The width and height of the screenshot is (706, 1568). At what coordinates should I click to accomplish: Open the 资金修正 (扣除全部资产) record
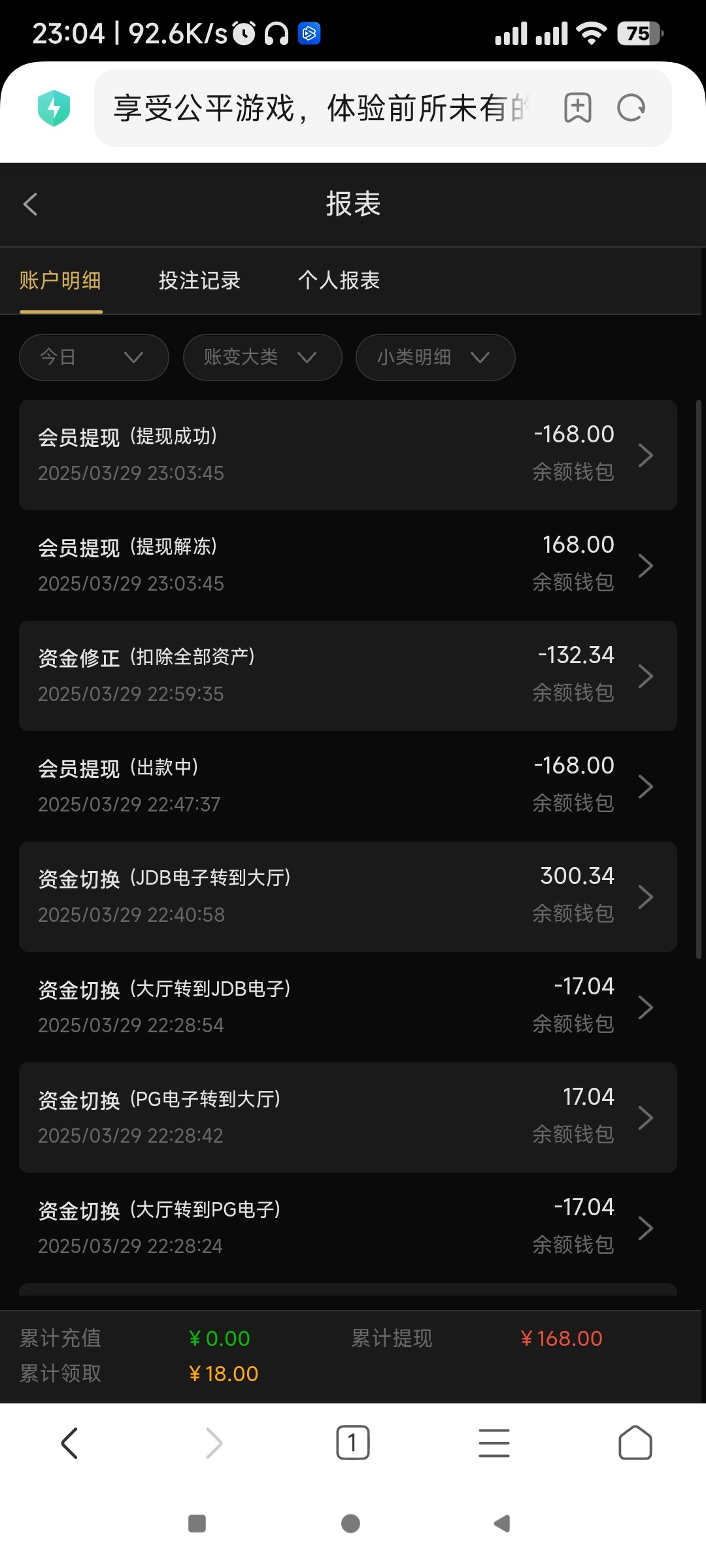[x=347, y=676]
